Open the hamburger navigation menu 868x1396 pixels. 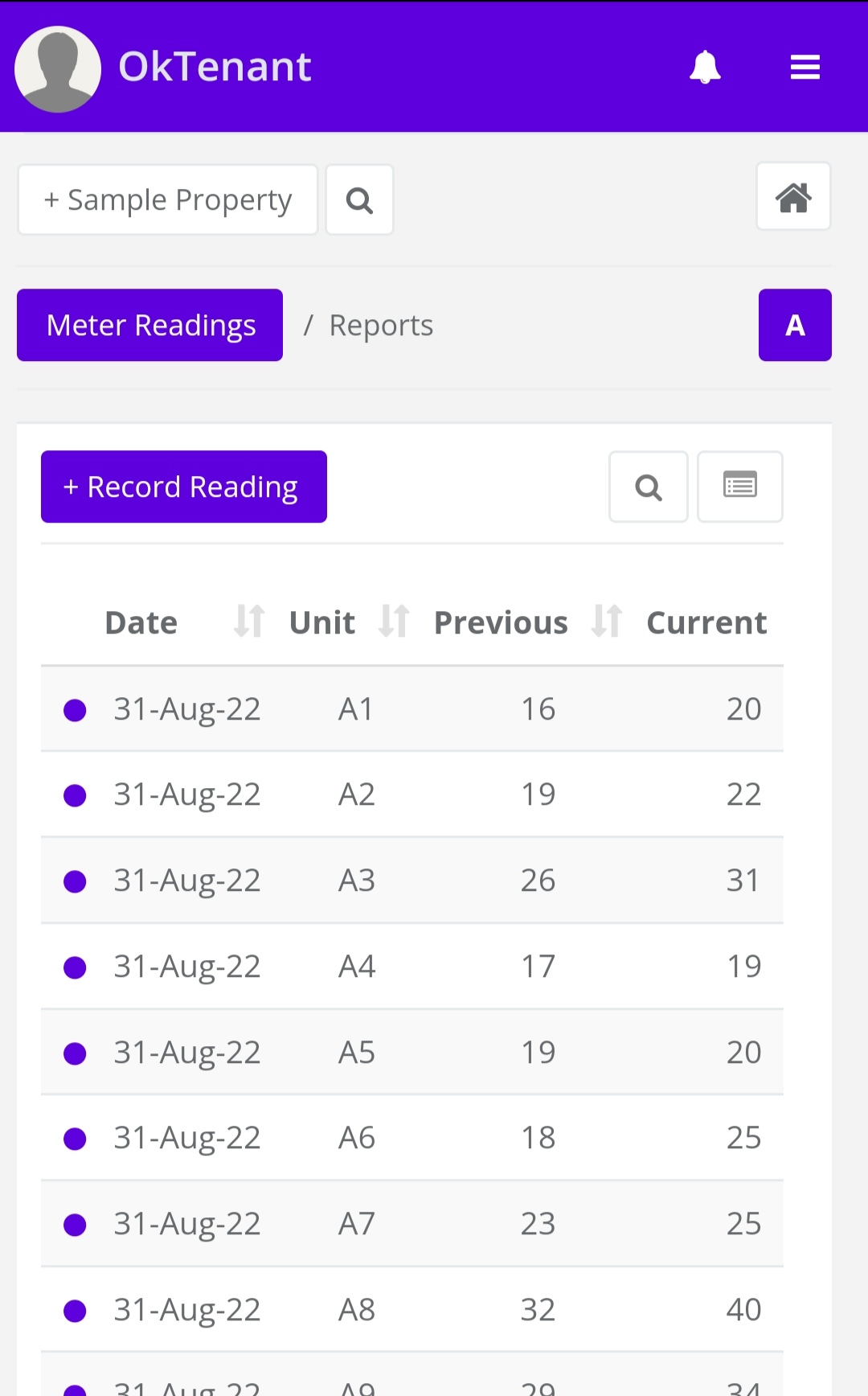(805, 68)
